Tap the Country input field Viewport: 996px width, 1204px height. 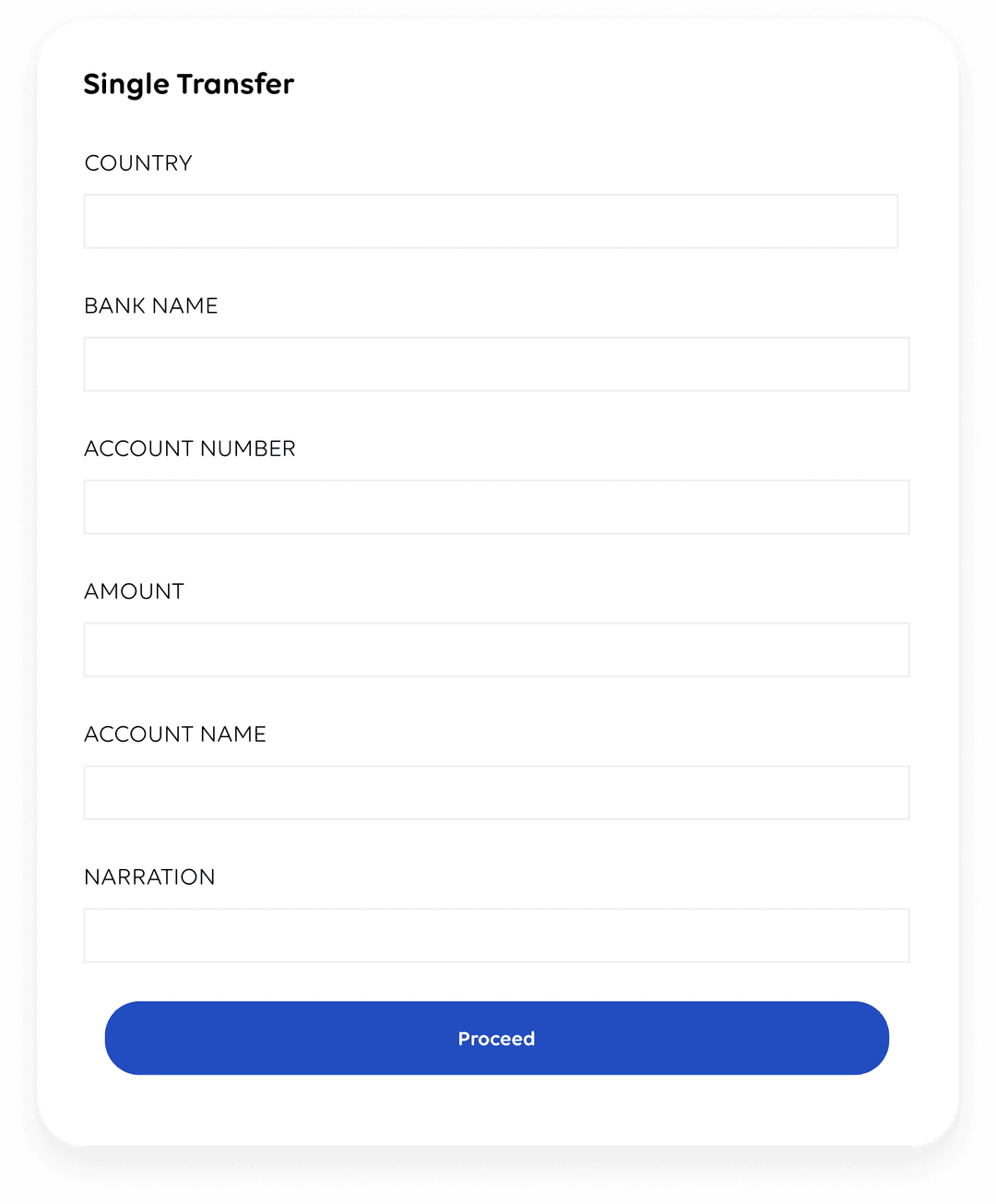pos(491,221)
